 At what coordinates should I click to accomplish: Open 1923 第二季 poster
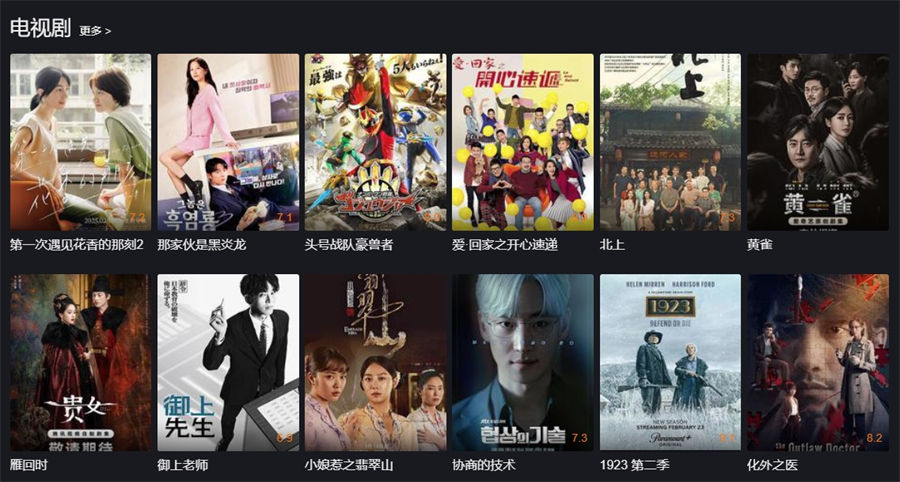tap(670, 362)
